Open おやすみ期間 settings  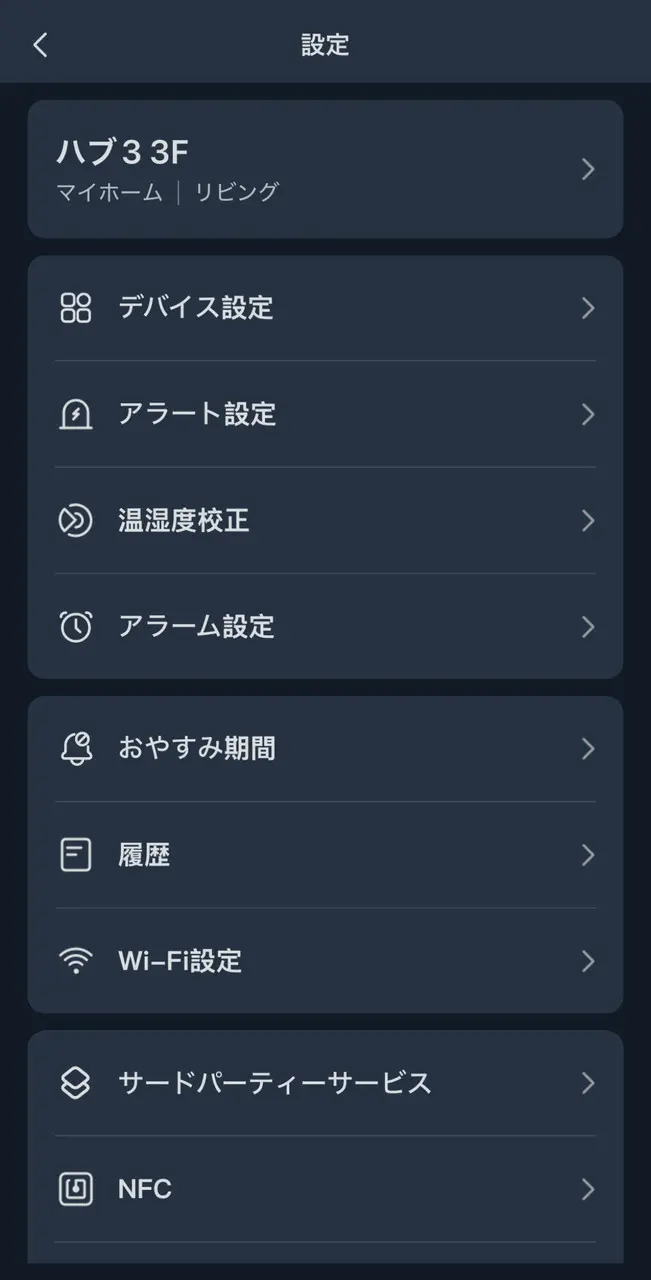(x=325, y=749)
